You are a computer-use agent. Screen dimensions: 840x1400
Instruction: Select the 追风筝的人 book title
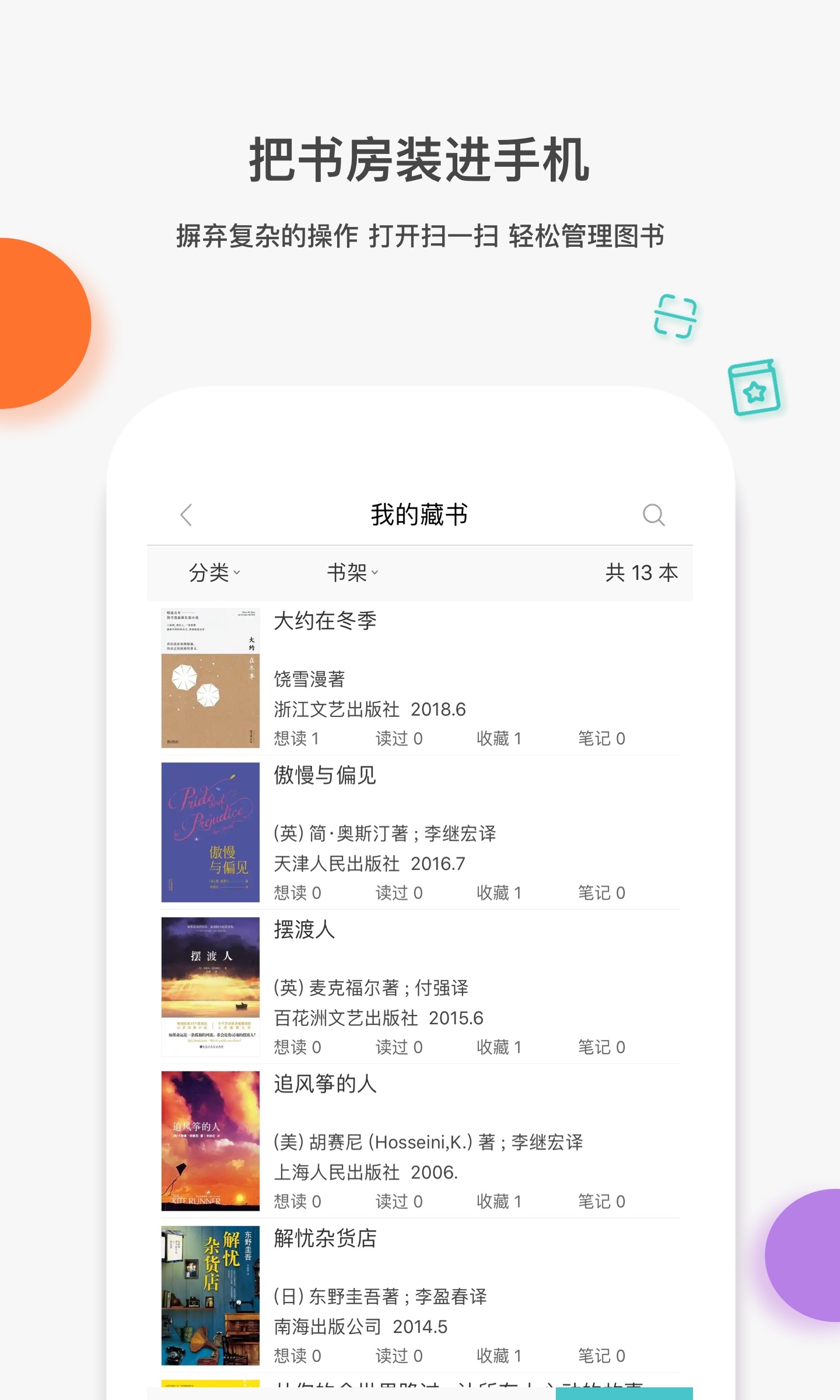(324, 1086)
